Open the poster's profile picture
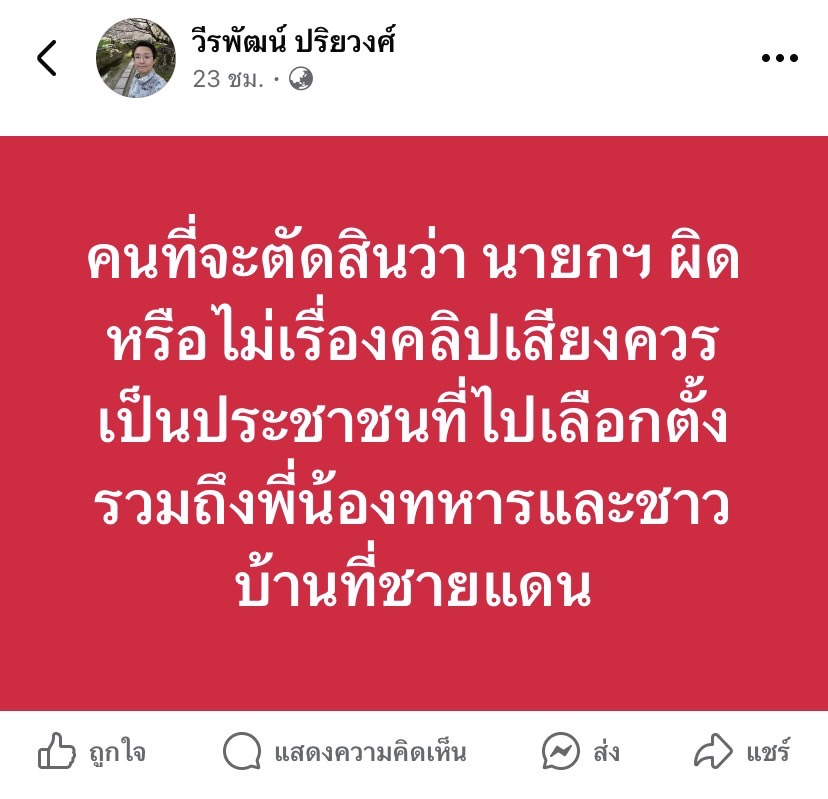 point(135,58)
